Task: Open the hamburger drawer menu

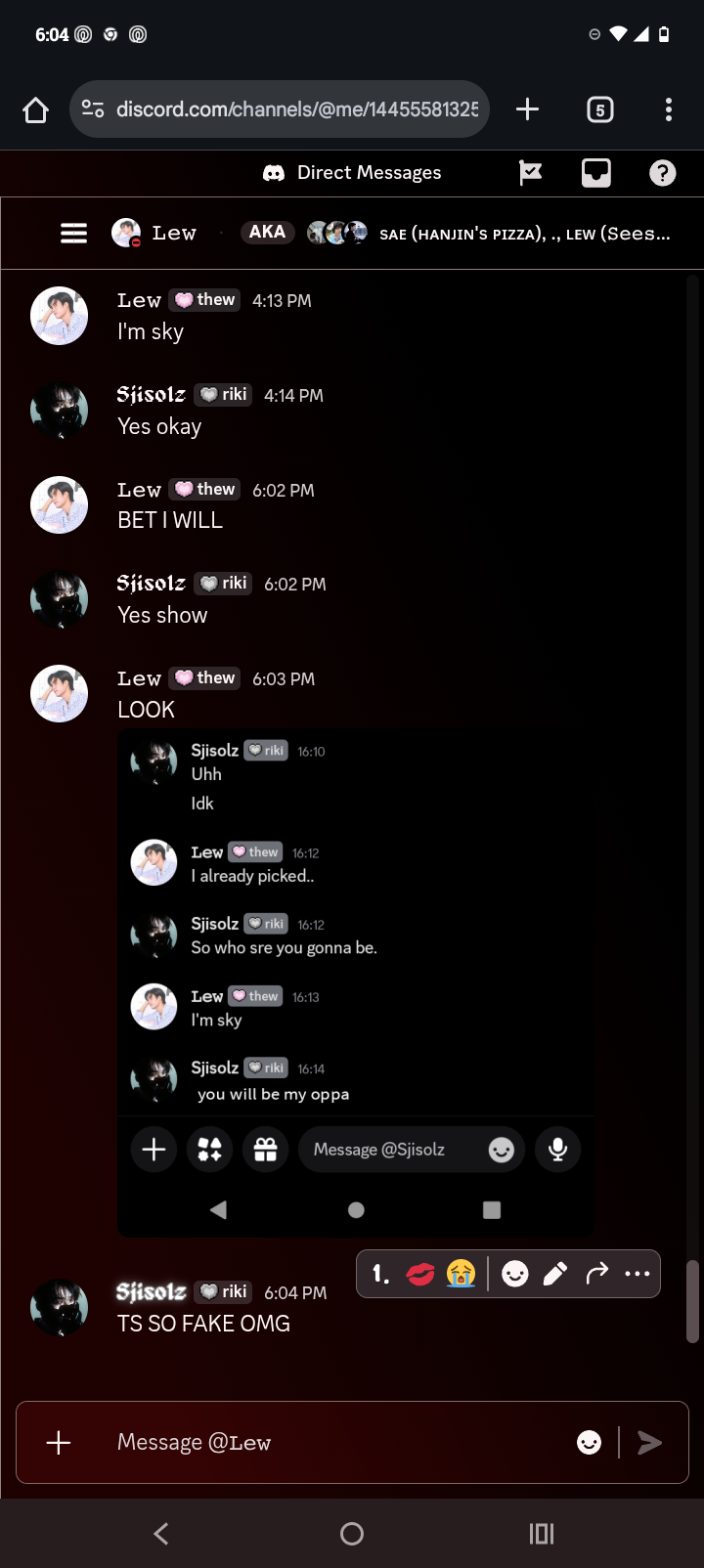Action: [x=74, y=233]
